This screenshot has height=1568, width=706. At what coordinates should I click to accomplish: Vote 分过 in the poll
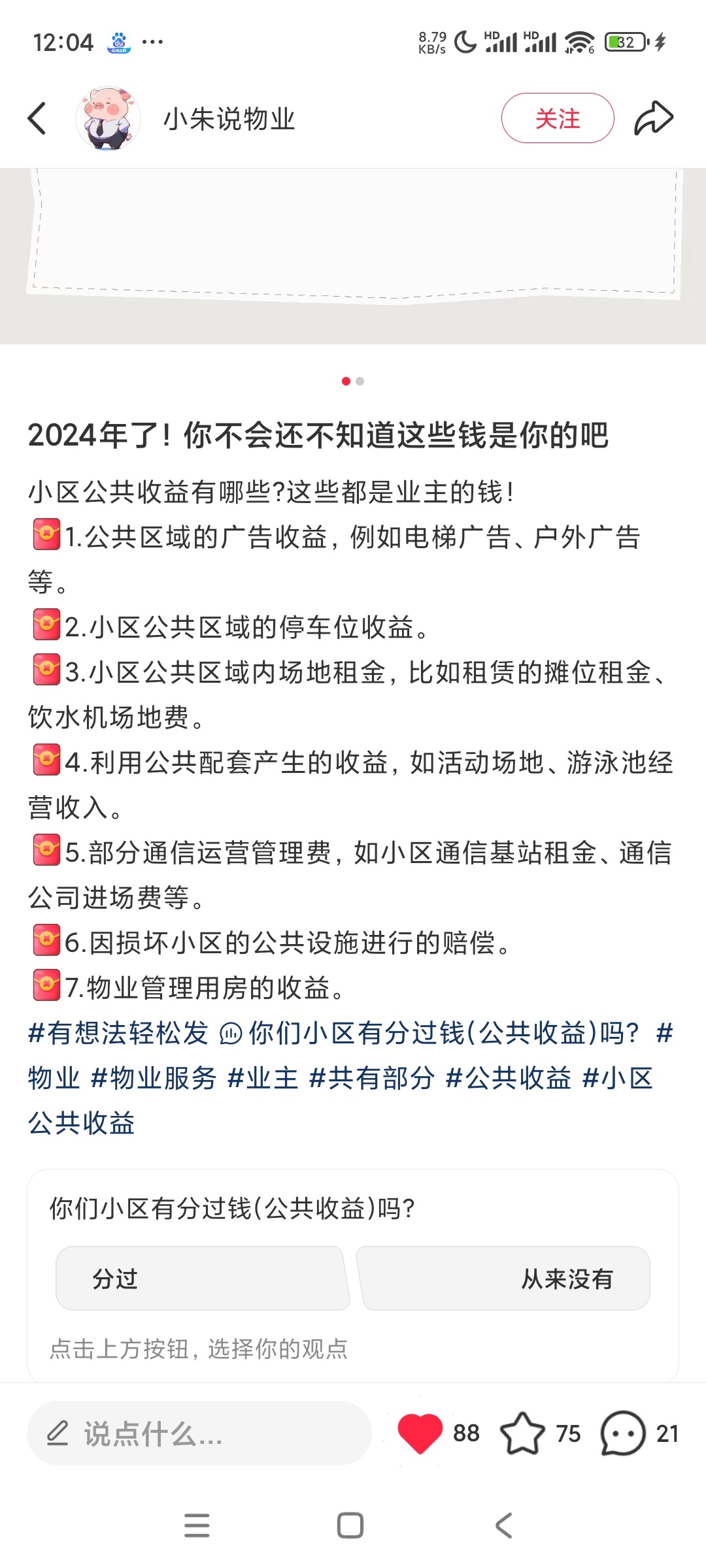(201, 1278)
